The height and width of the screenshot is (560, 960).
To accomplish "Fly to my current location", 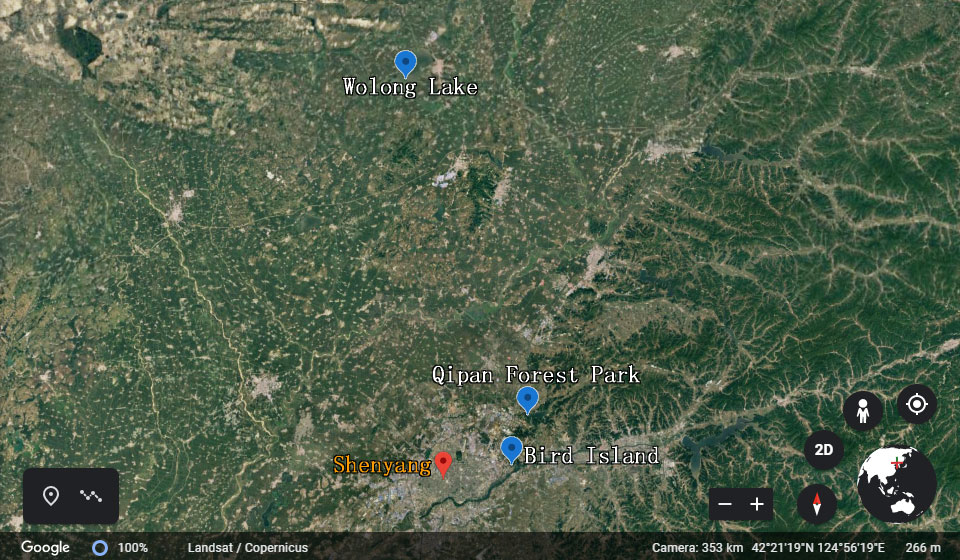I will pos(917,404).
